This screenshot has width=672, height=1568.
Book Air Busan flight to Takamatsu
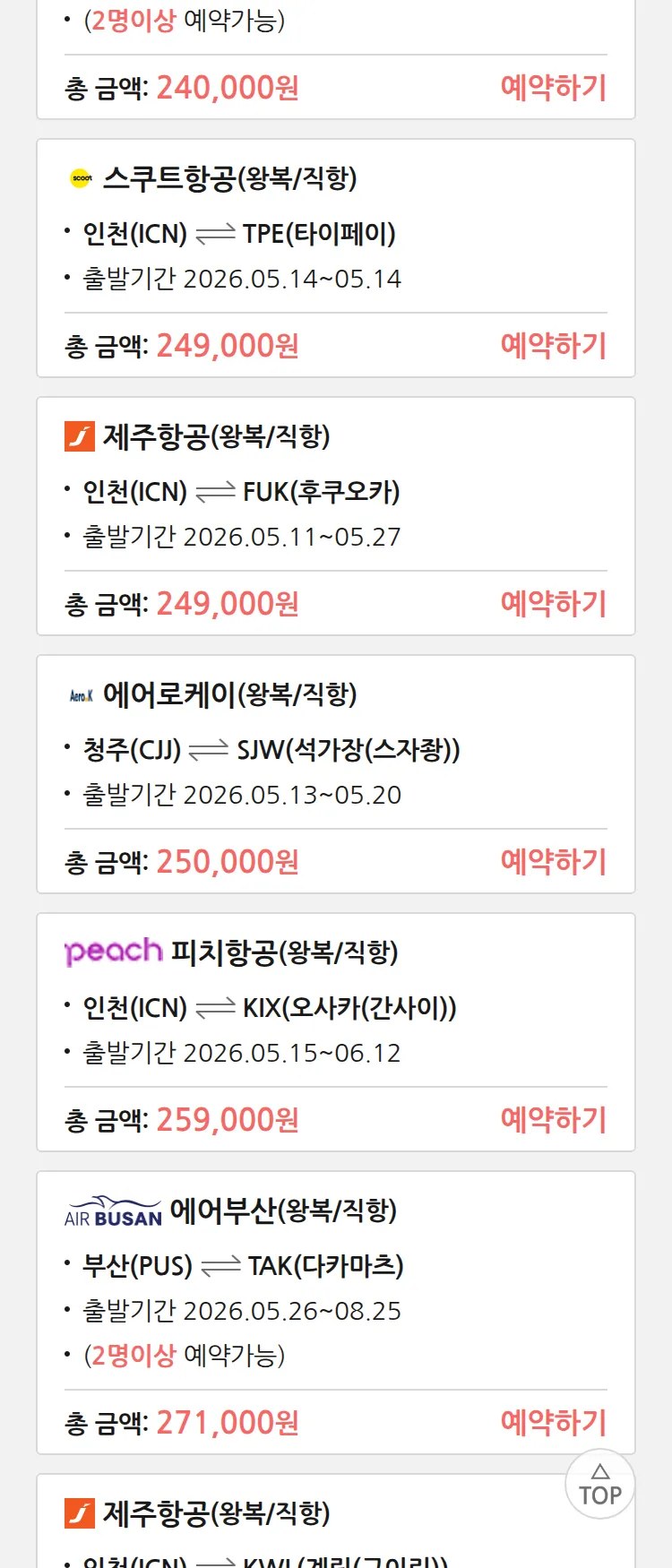click(553, 1423)
